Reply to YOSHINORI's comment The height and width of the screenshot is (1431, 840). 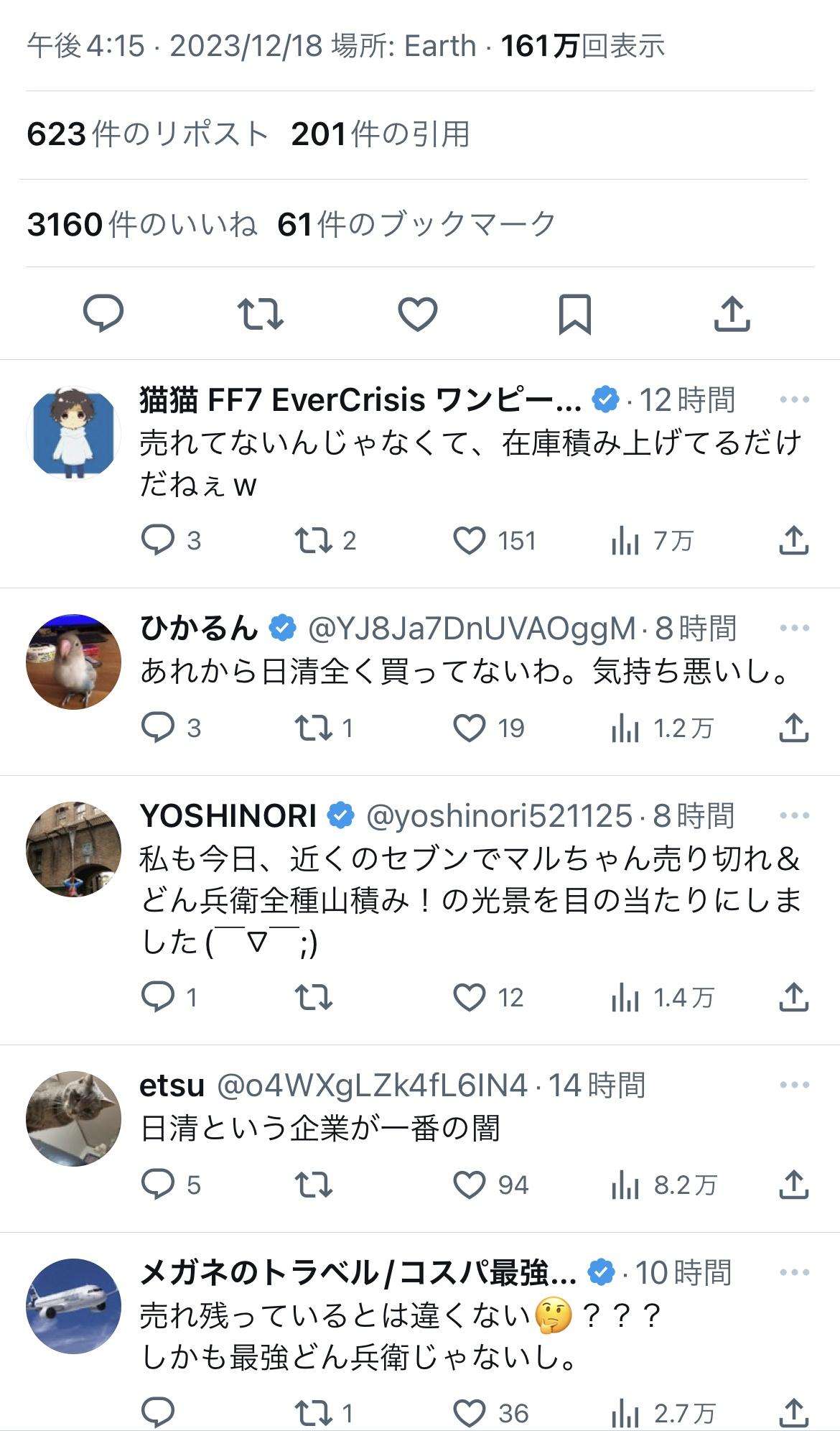158,997
